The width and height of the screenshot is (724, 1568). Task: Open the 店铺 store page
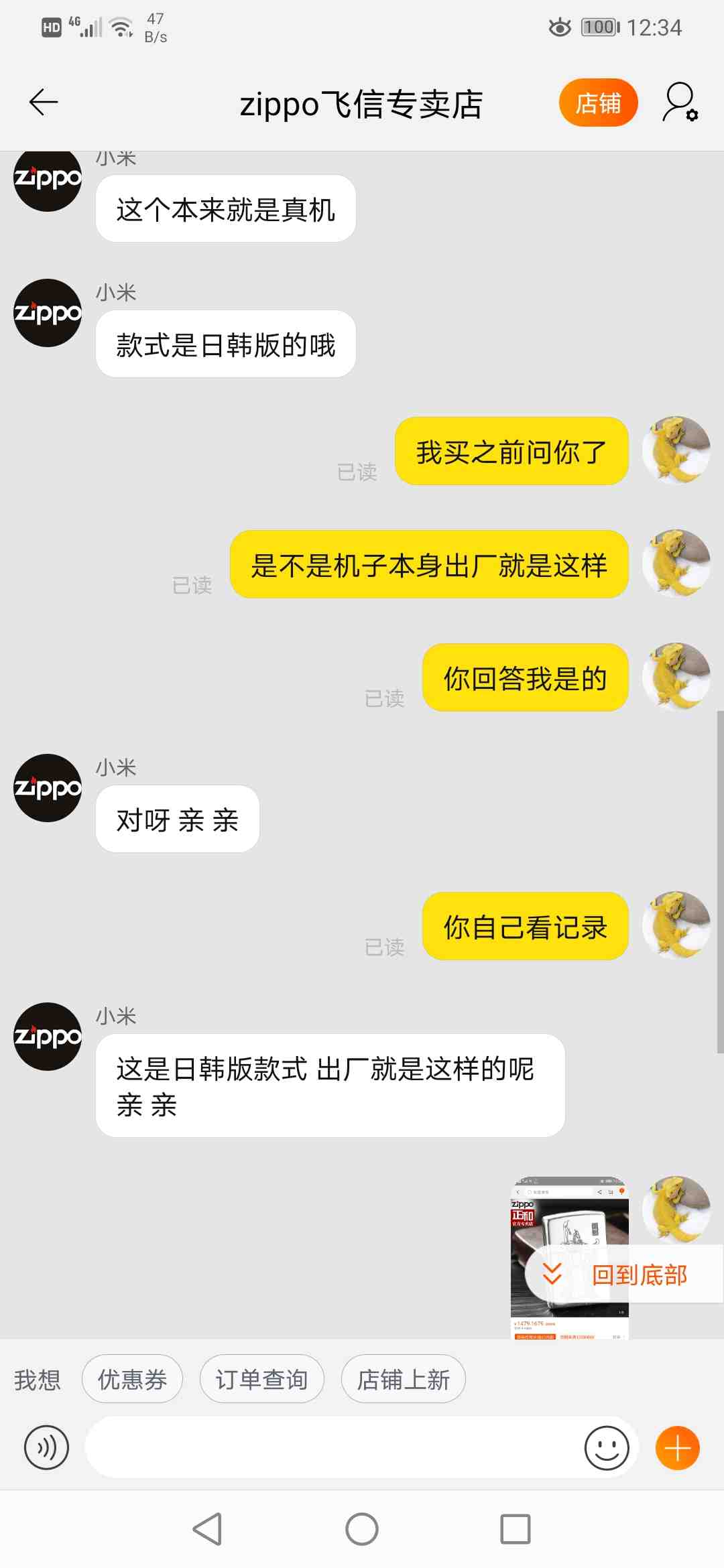pyautogui.click(x=598, y=103)
